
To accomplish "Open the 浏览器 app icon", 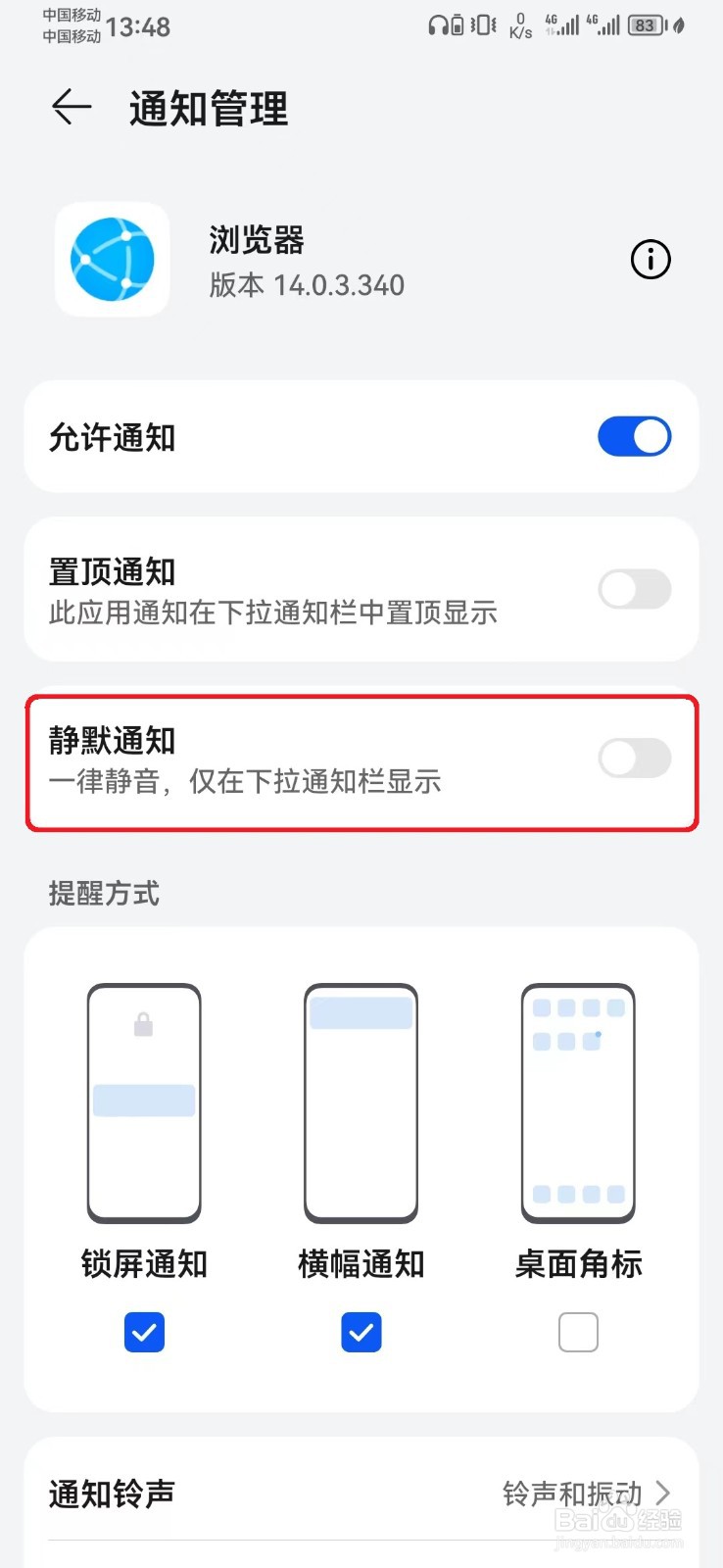I will 112,259.
